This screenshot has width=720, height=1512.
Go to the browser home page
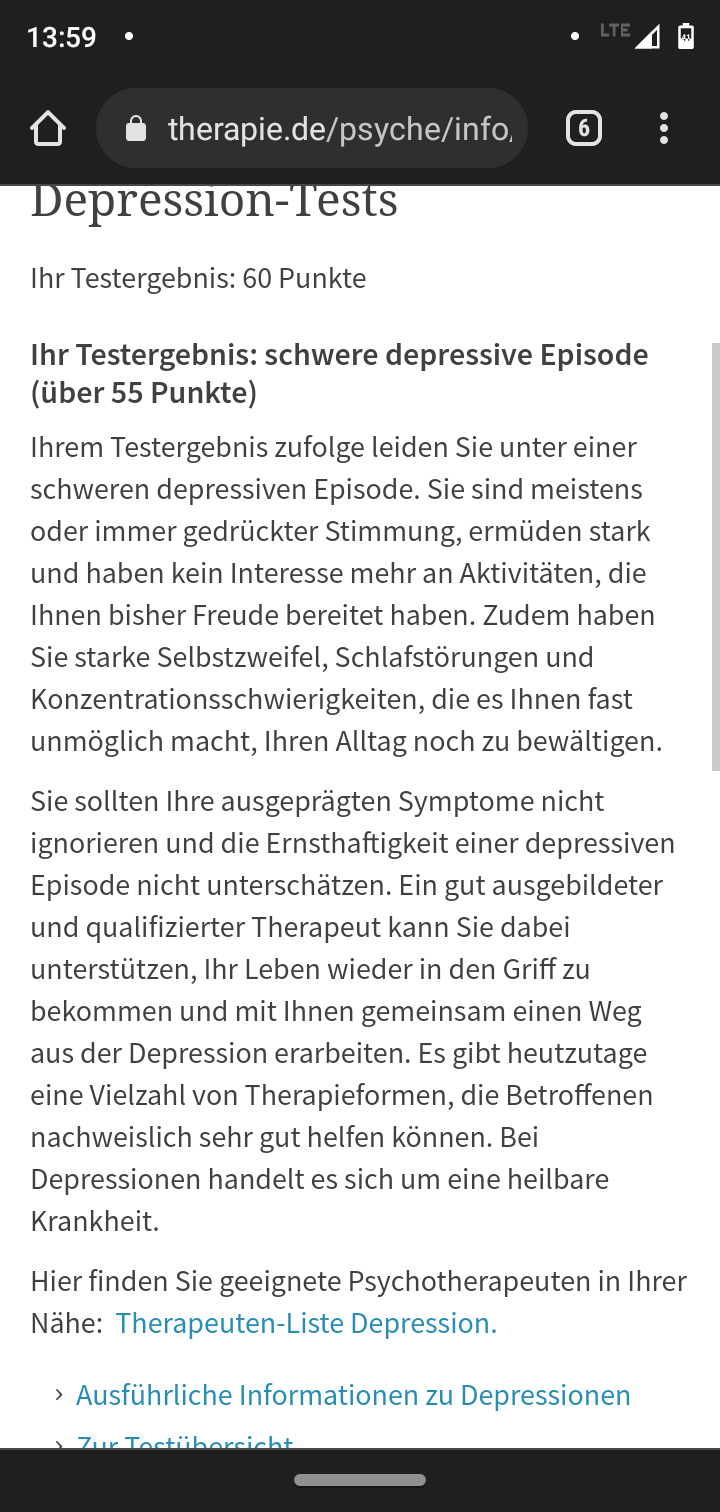(x=48, y=128)
